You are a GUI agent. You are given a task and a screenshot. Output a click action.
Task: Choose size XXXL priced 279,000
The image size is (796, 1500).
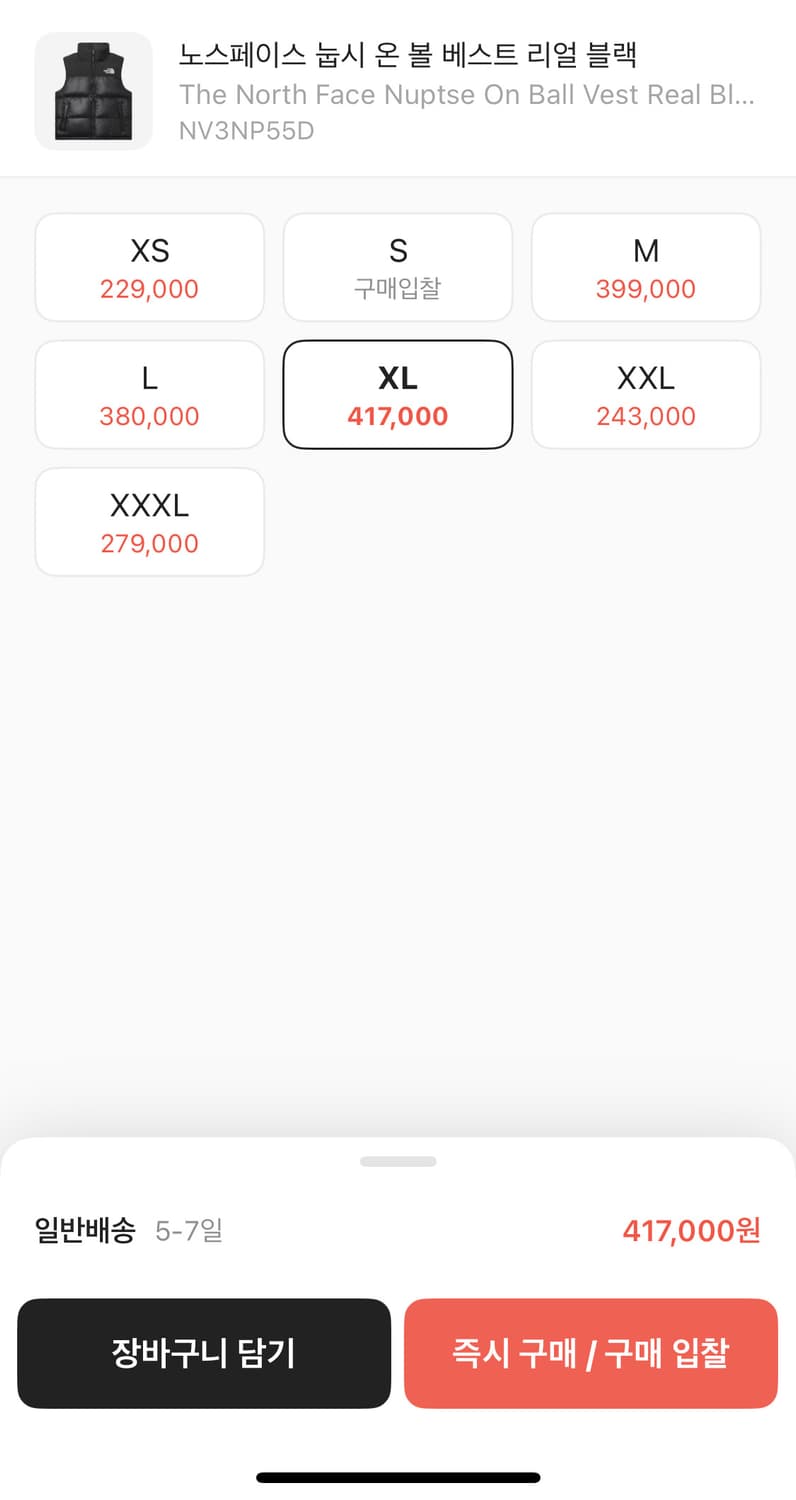[x=149, y=521]
